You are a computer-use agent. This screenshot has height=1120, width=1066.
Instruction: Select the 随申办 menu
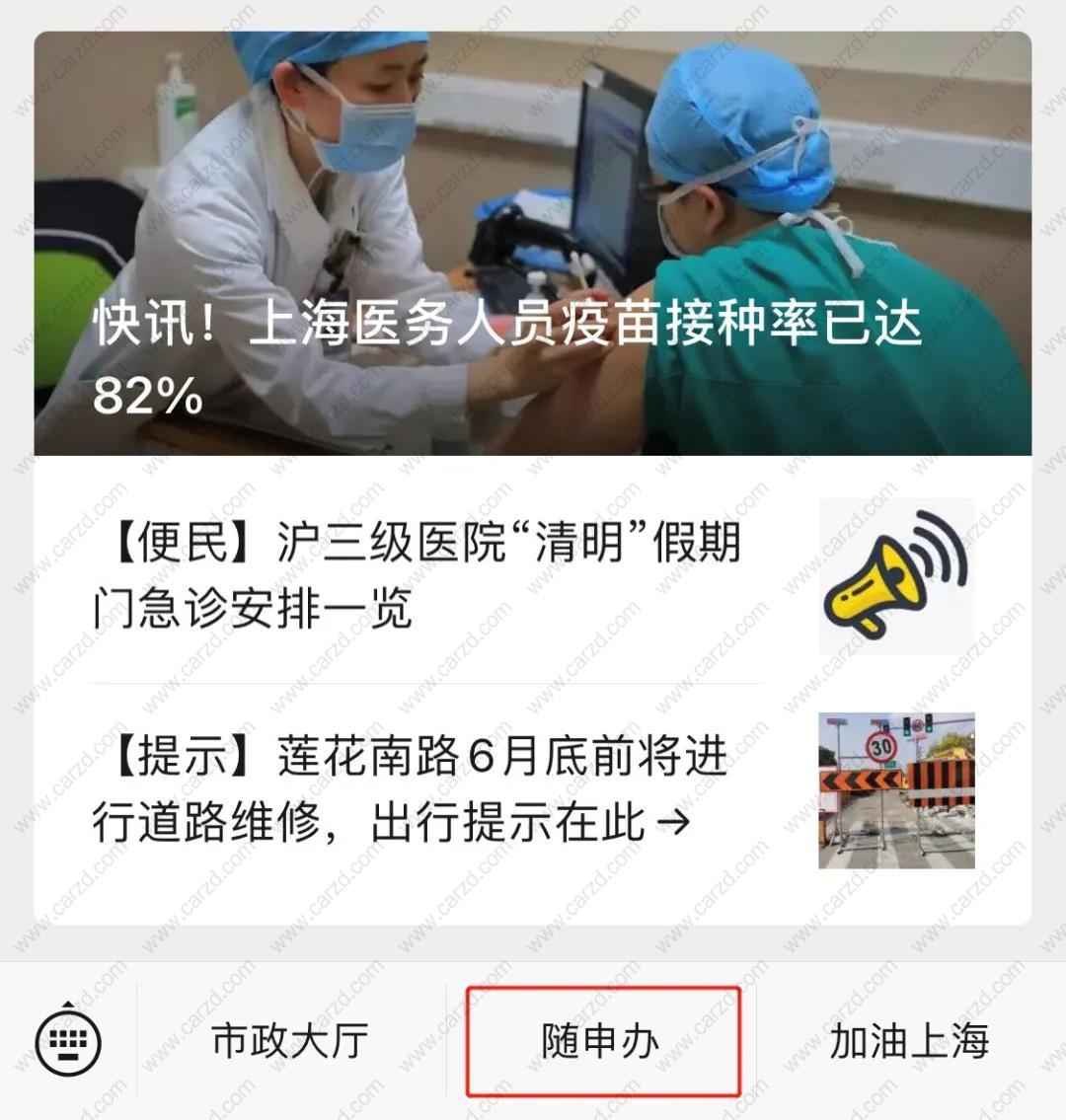[602, 1041]
